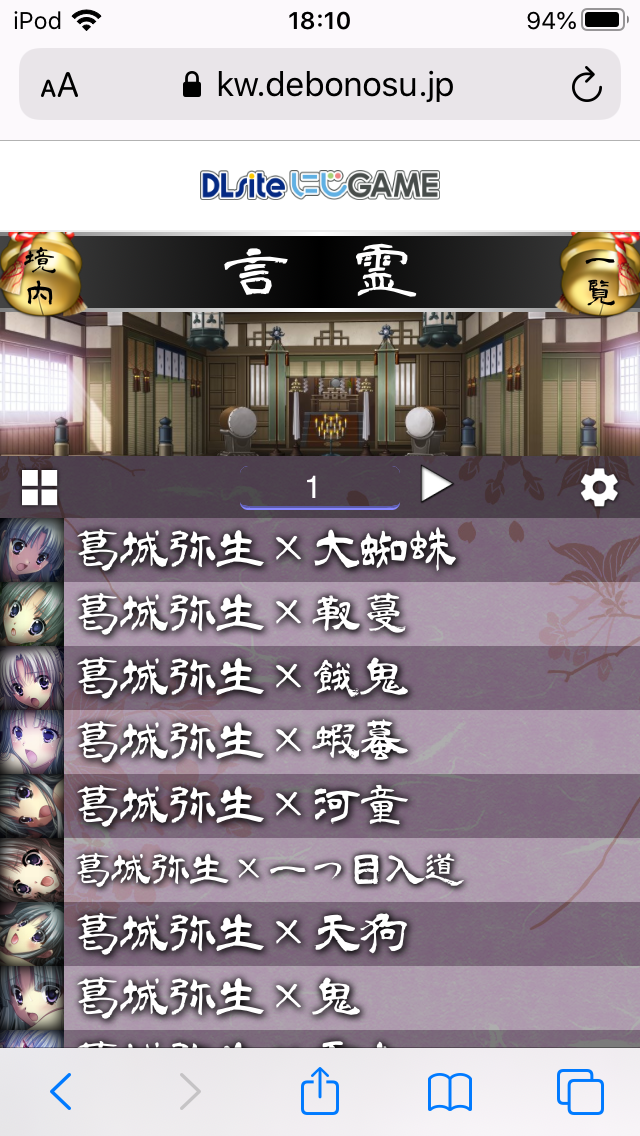Switch to grid view
The height and width of the screenshot is (1136, 640).
(40, 488)
